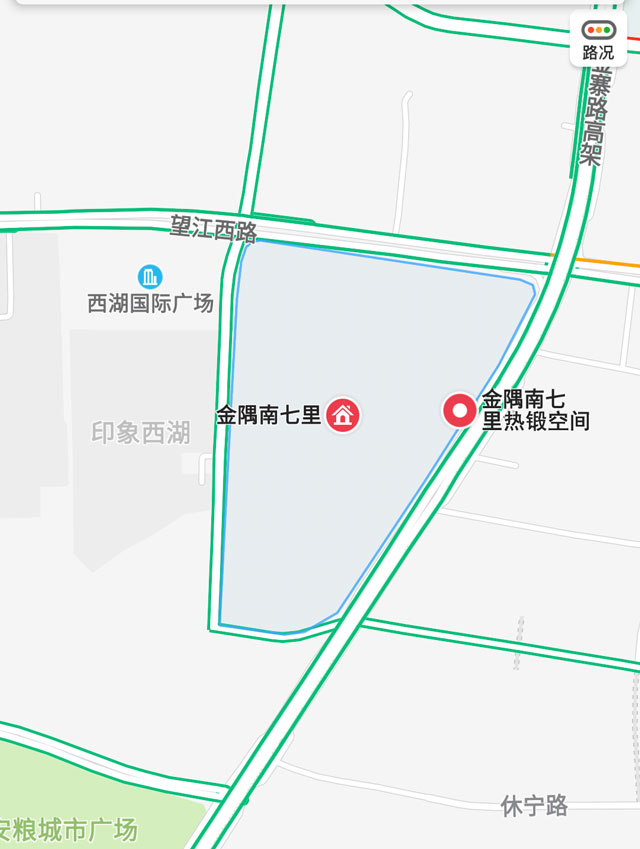Toggle the 路况 traffic layer button
This screenshot has height=849, width=640.
click(598, 40)
